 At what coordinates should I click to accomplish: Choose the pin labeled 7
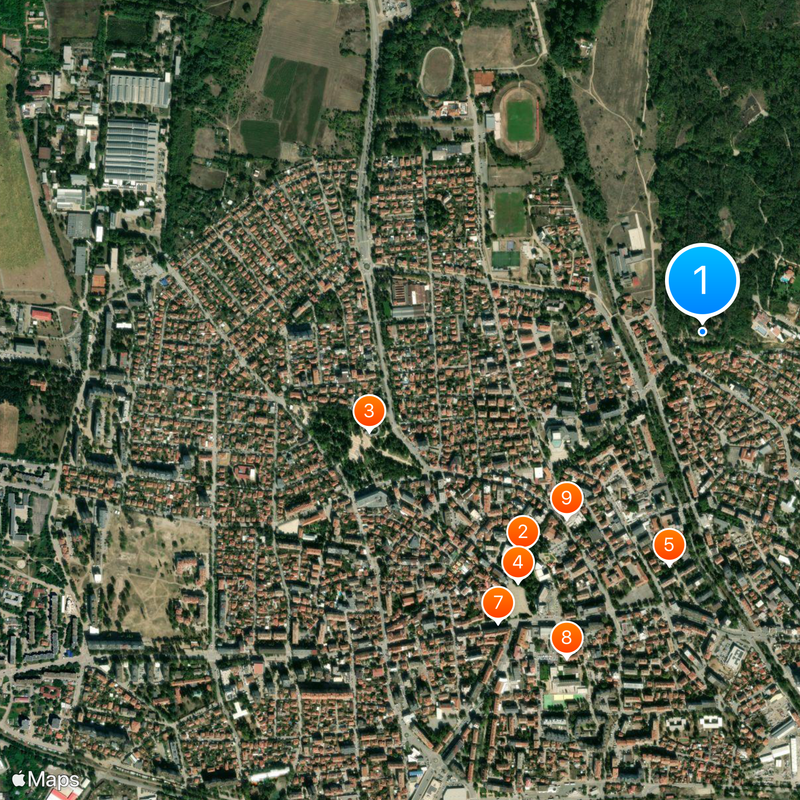[497, 603]
